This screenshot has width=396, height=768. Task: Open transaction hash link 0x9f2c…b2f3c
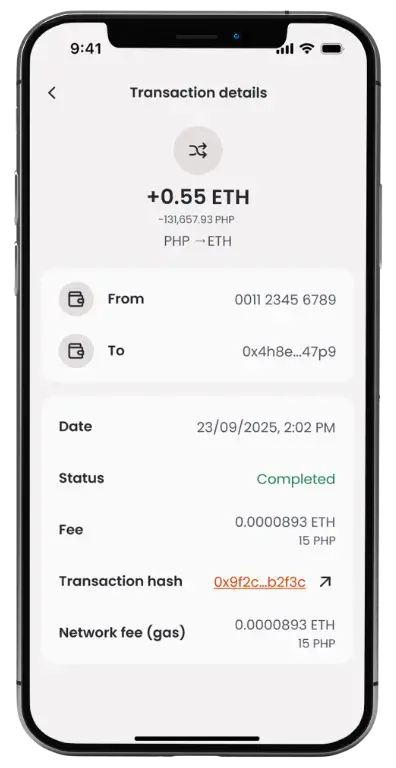(x=260, y=582)
